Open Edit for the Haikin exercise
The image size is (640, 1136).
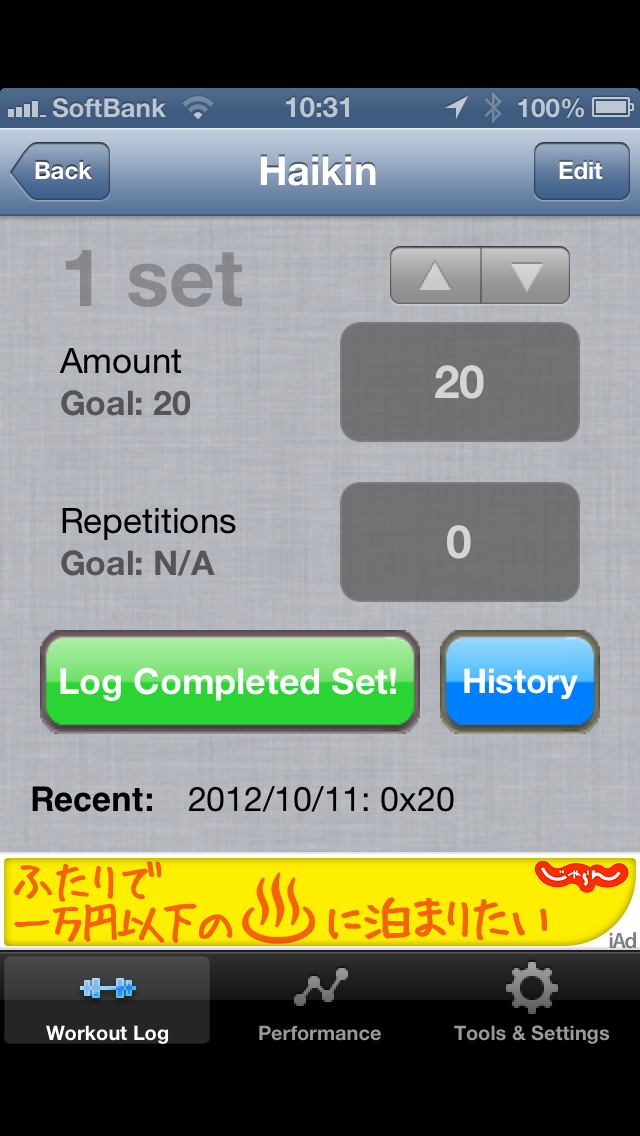click(580, 171)
